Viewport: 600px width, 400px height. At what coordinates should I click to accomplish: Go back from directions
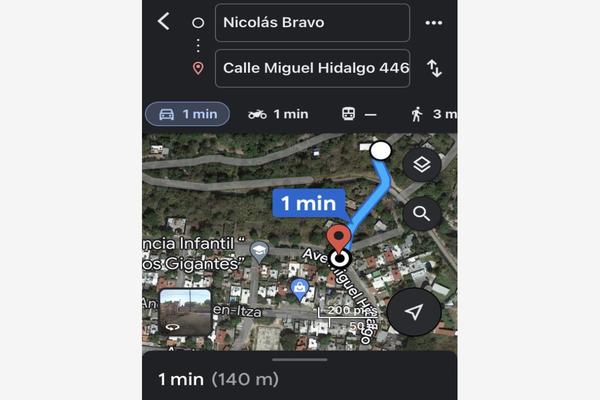(164, 22)
